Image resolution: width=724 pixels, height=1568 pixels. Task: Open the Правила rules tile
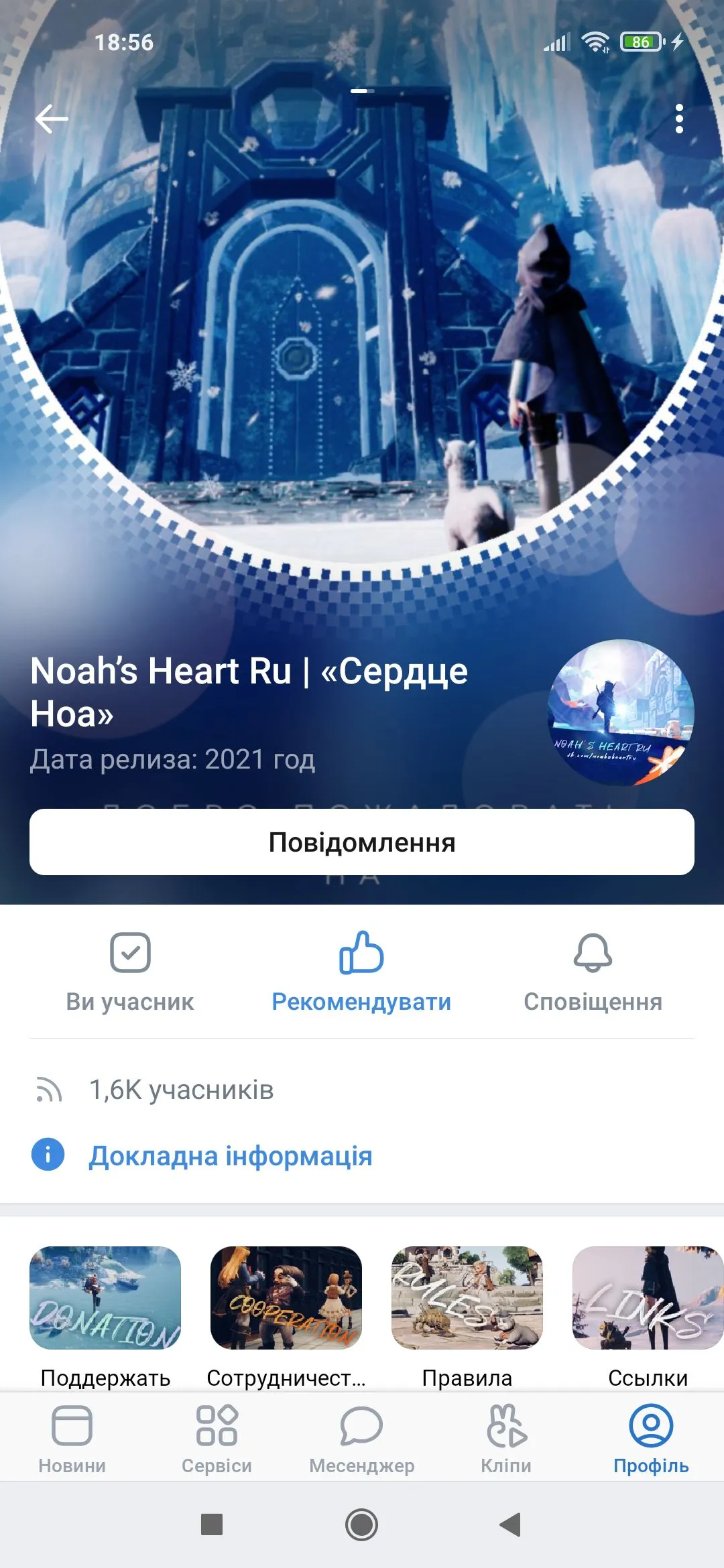pyautogui.click(x=467, y=1298)
